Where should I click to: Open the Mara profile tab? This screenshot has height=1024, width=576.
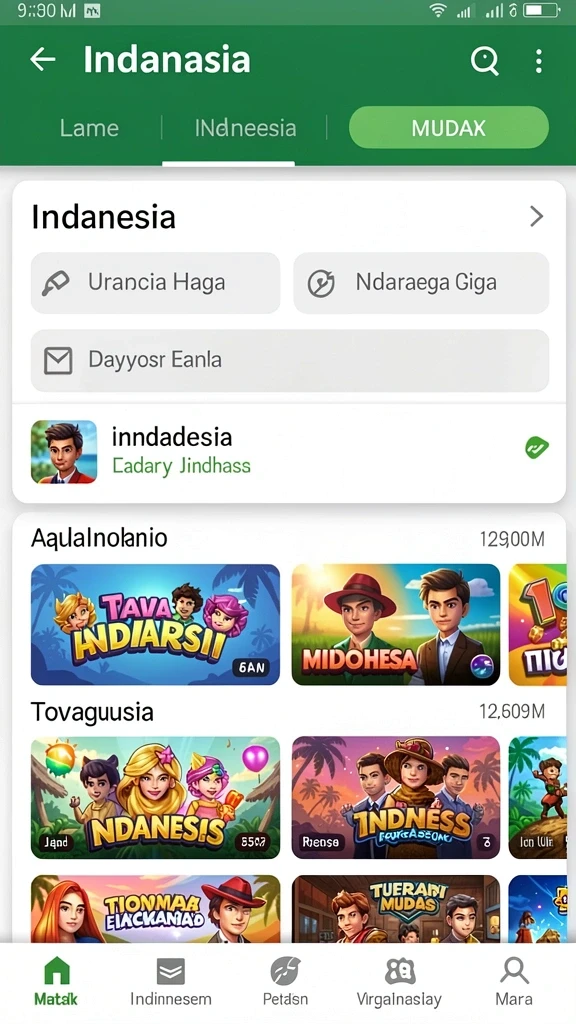point(514,980)
